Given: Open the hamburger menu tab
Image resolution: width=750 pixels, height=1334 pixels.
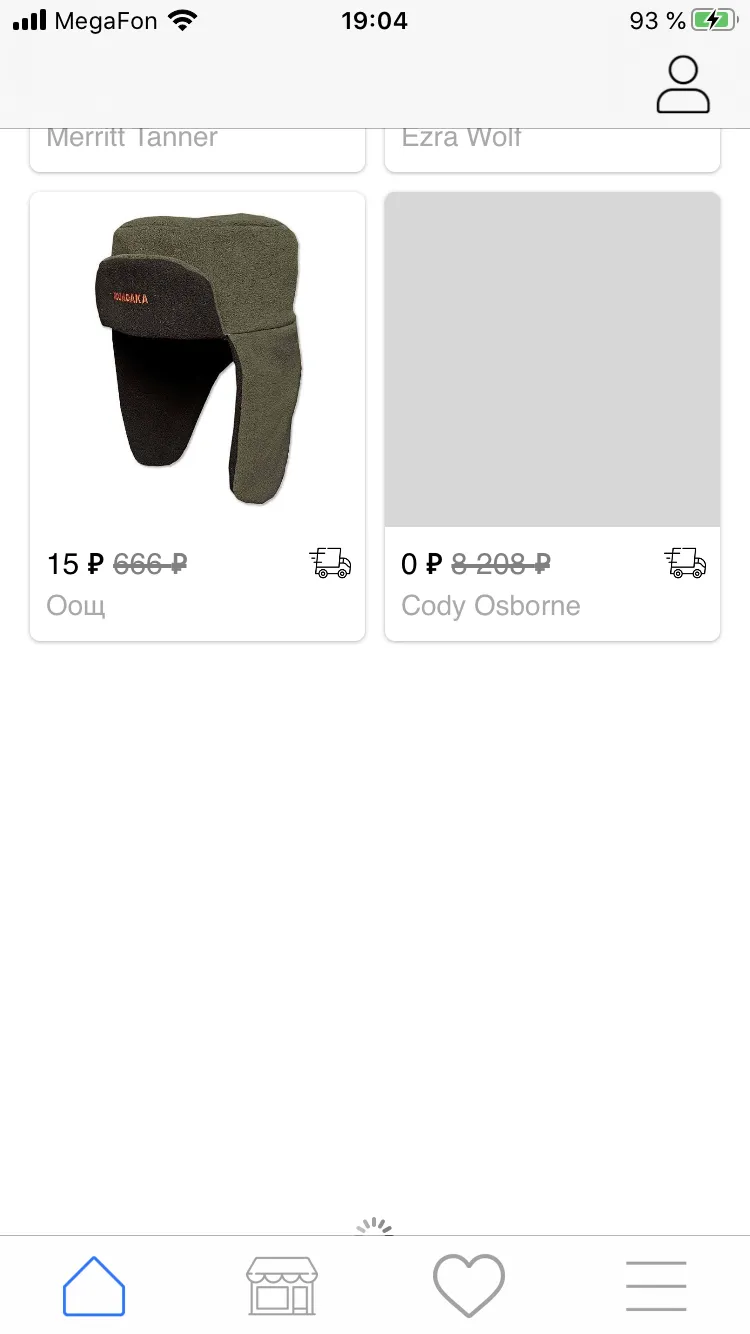Looking at the screenshot, I should 656,1286.
